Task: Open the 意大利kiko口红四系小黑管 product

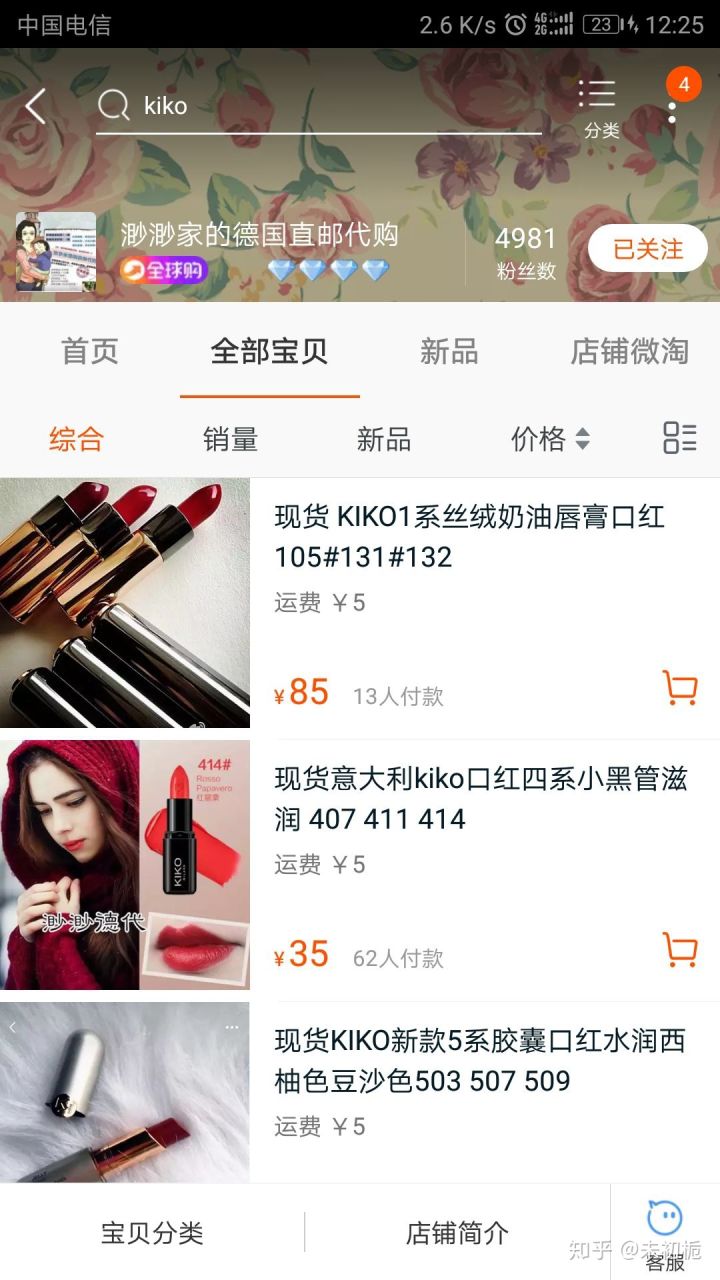Action: 480,798
